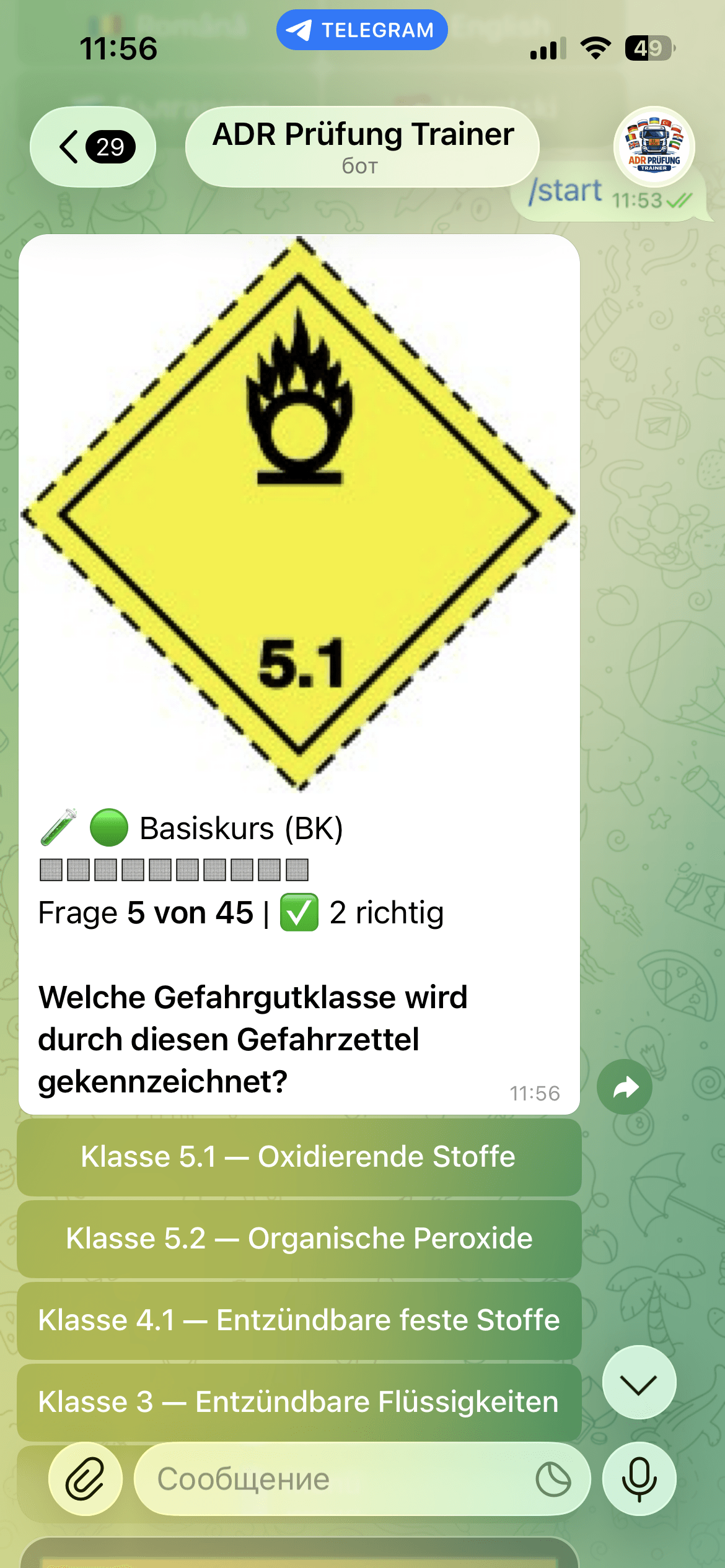Tap the time 11:56 in the status bar
Screen dimensions: 725x1568
point(118,48)
